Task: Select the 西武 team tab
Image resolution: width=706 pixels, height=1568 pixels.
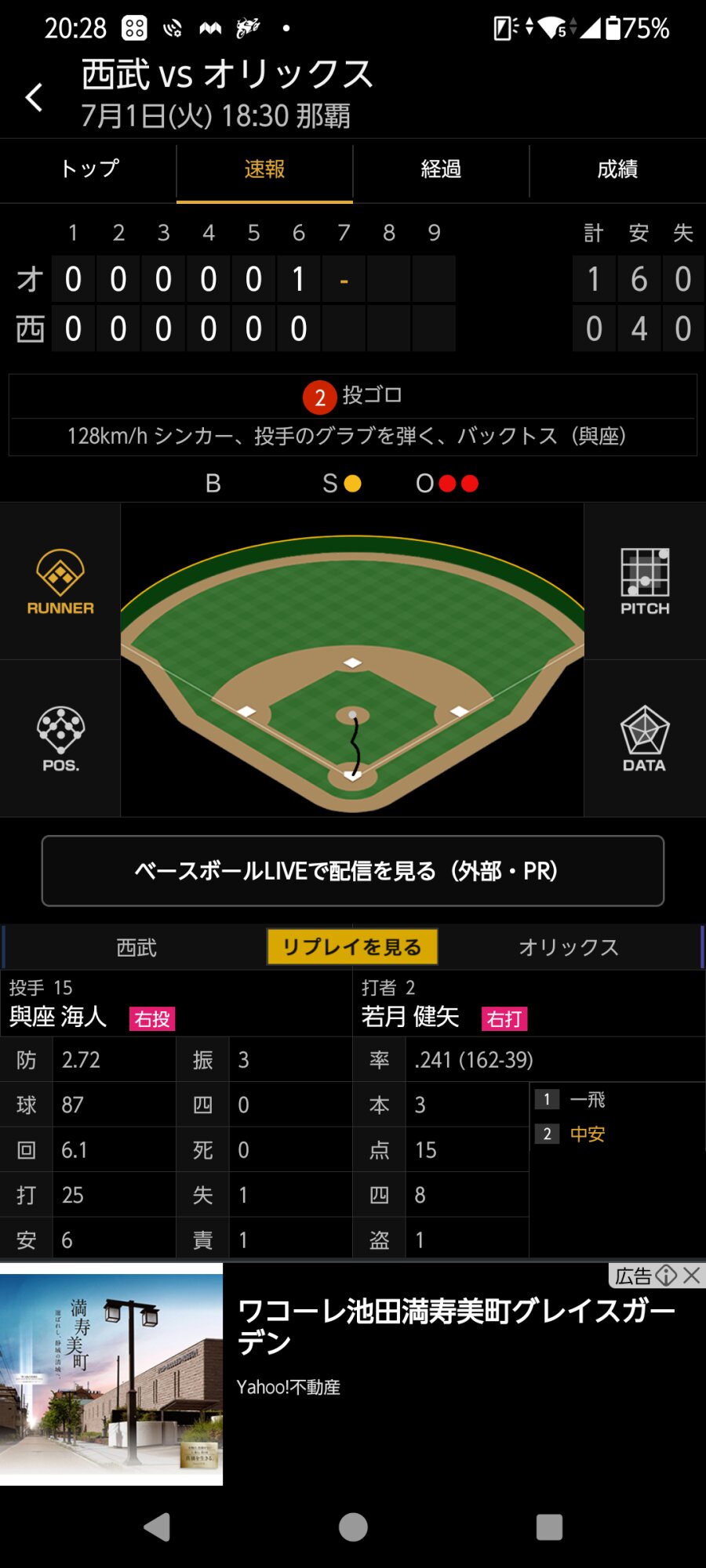Action: coord(136,948)
